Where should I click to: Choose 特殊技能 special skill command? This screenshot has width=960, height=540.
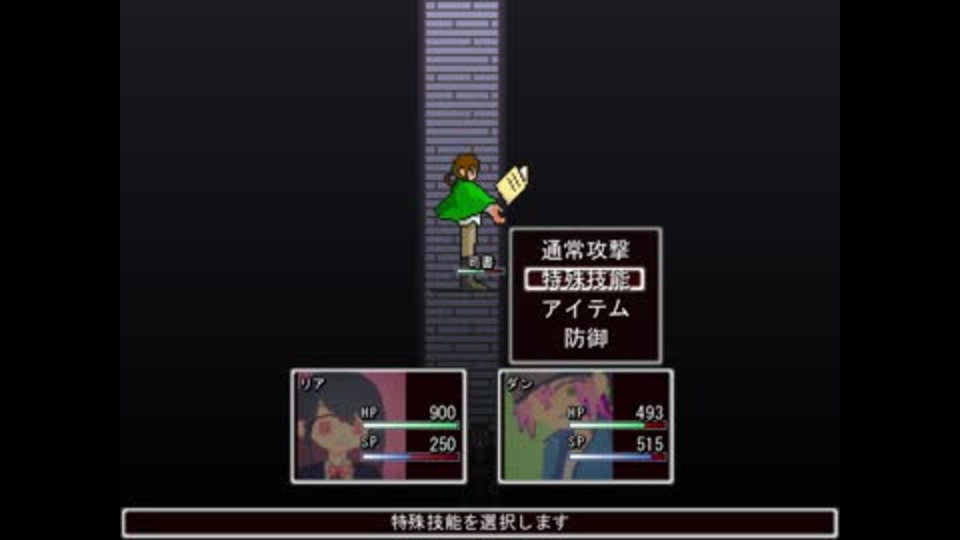[x=585, y=279]
